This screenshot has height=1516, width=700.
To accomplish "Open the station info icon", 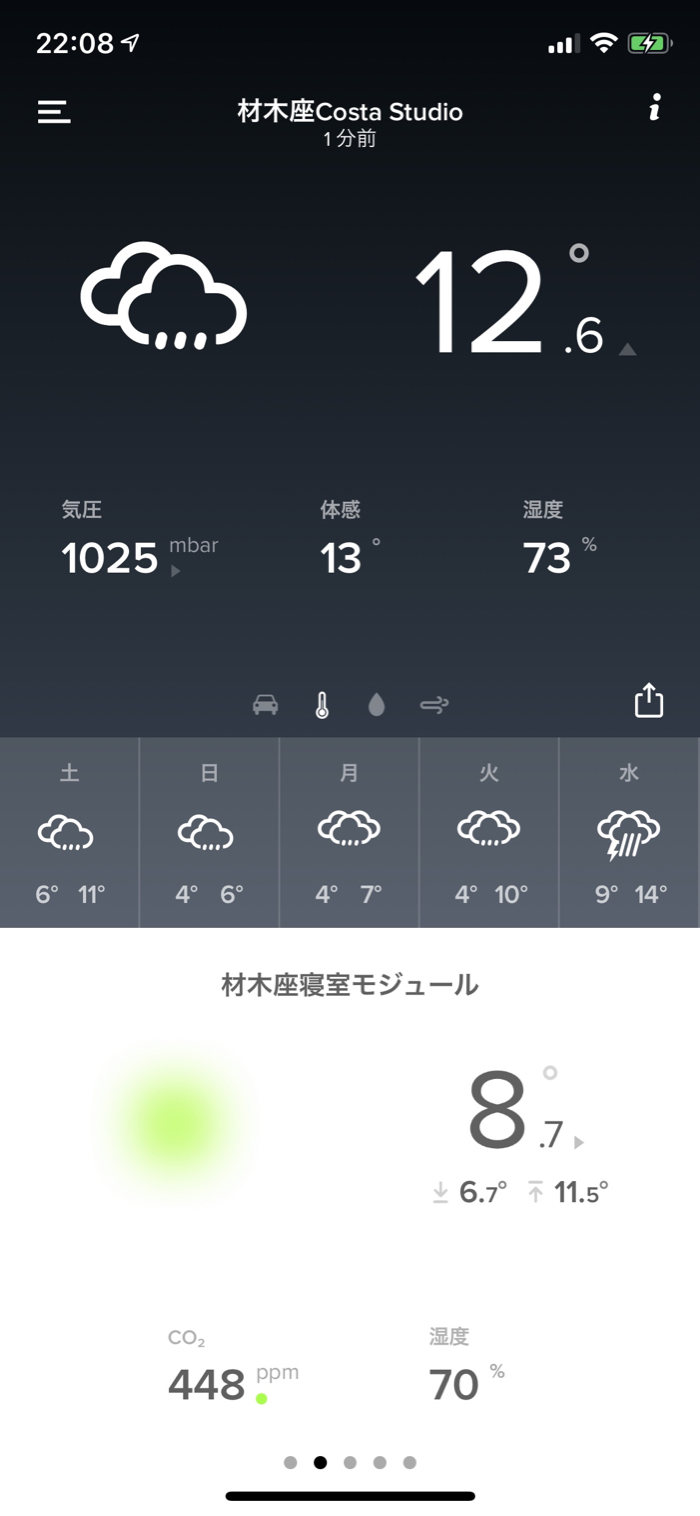I will coord(654,108).
